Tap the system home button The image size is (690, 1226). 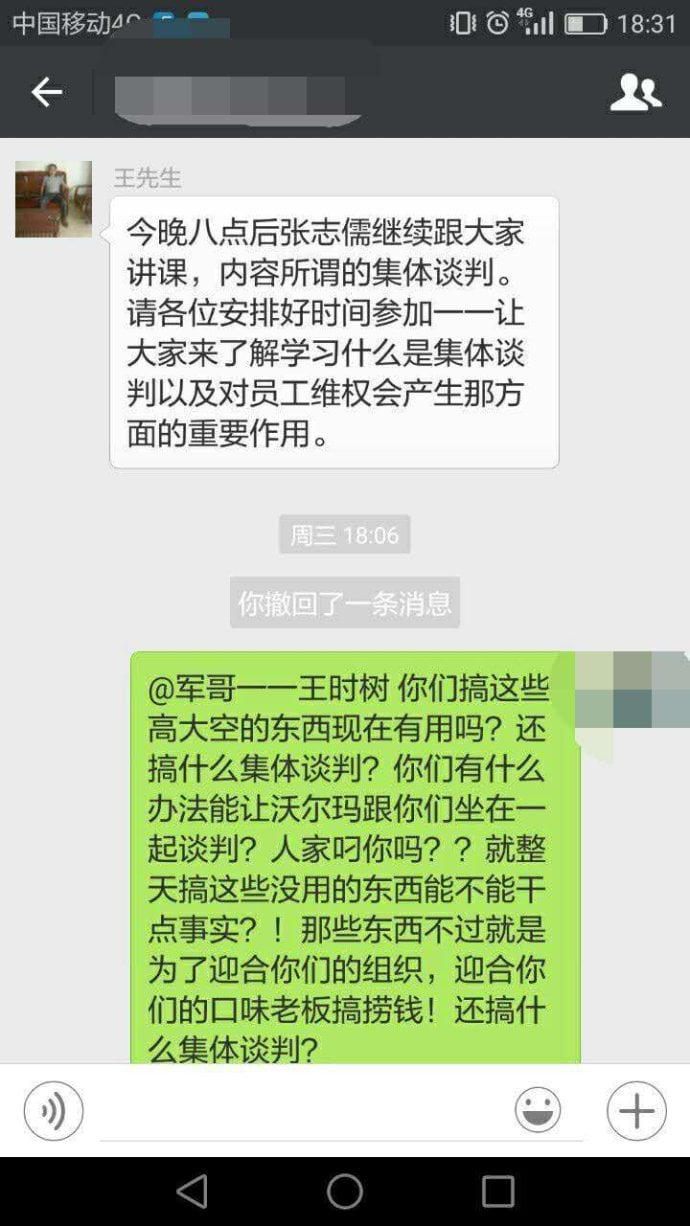tap(345, 1191)
